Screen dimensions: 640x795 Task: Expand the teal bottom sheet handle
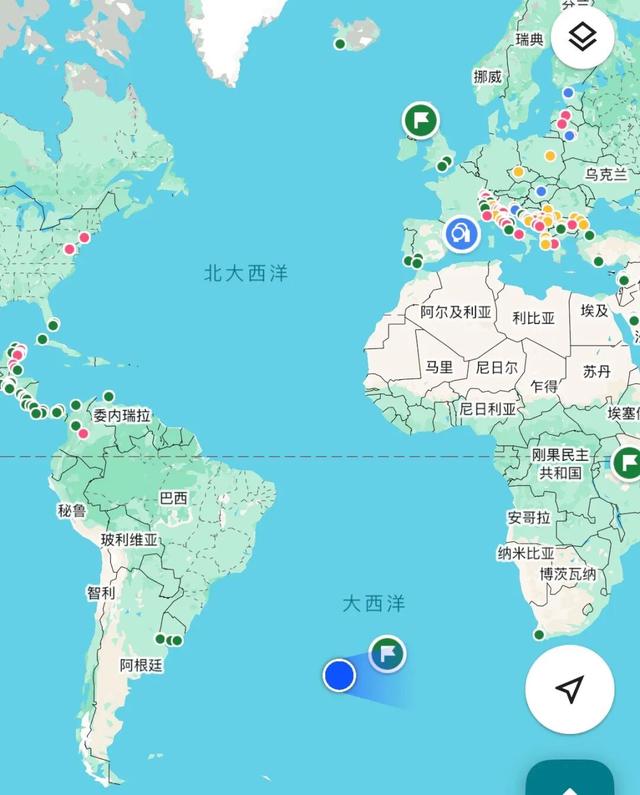point(570,780)
